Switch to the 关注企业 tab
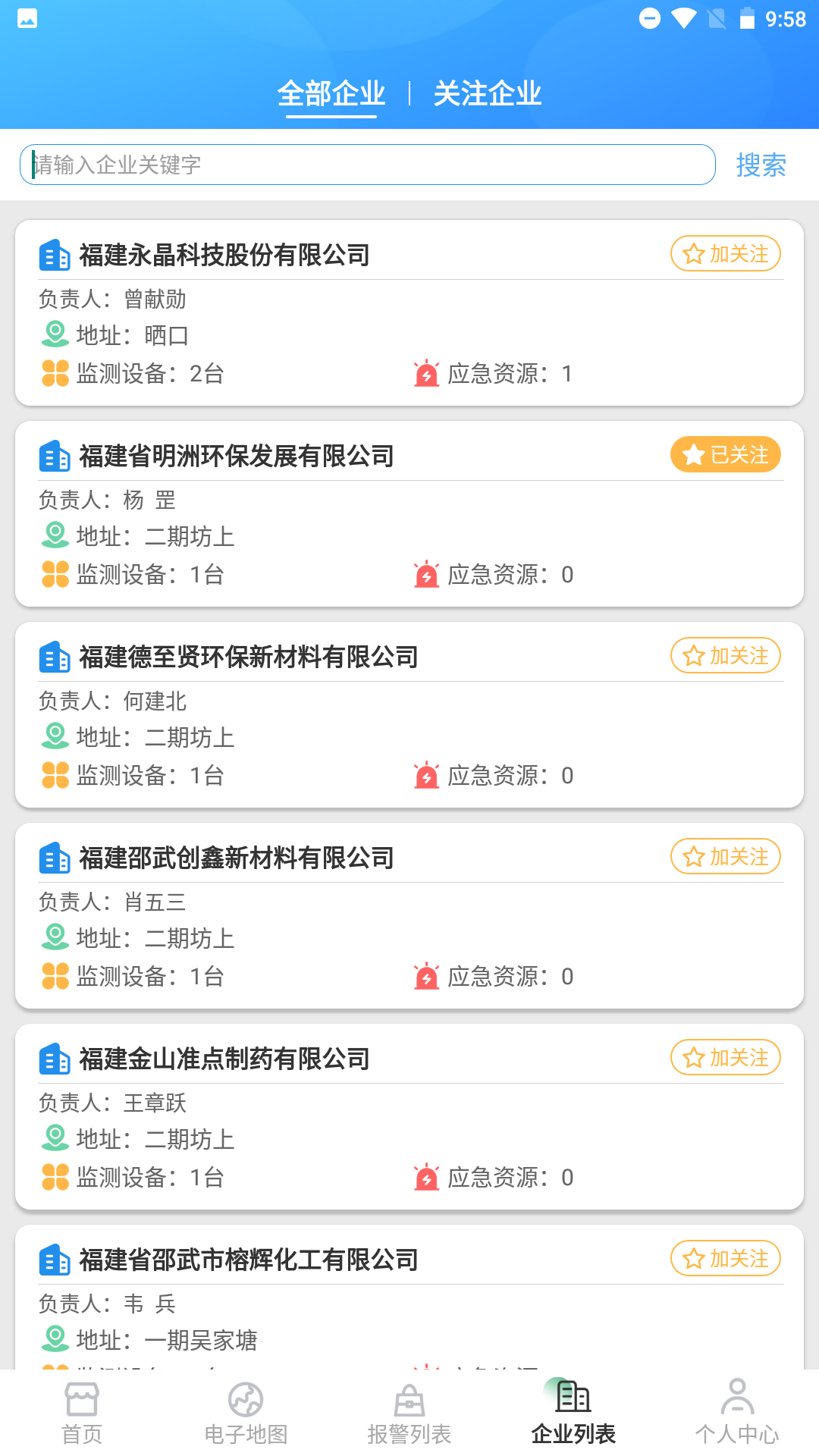 (488, 93)
